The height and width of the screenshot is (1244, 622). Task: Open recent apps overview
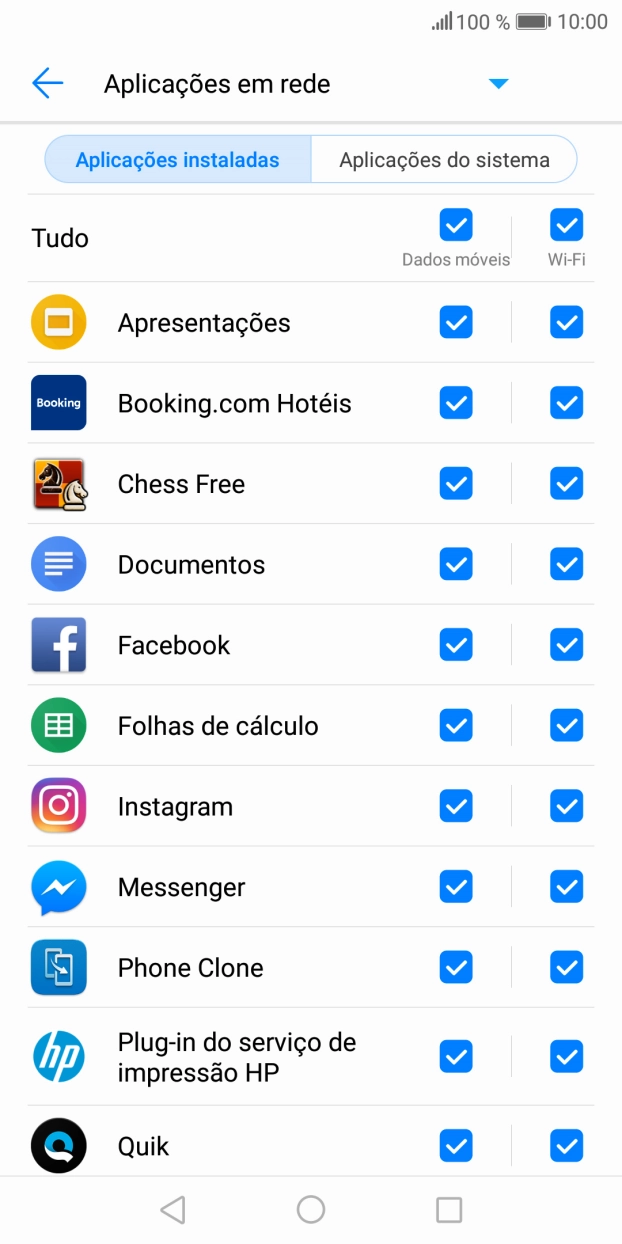pyautogui.click(x=449, y=1210)
